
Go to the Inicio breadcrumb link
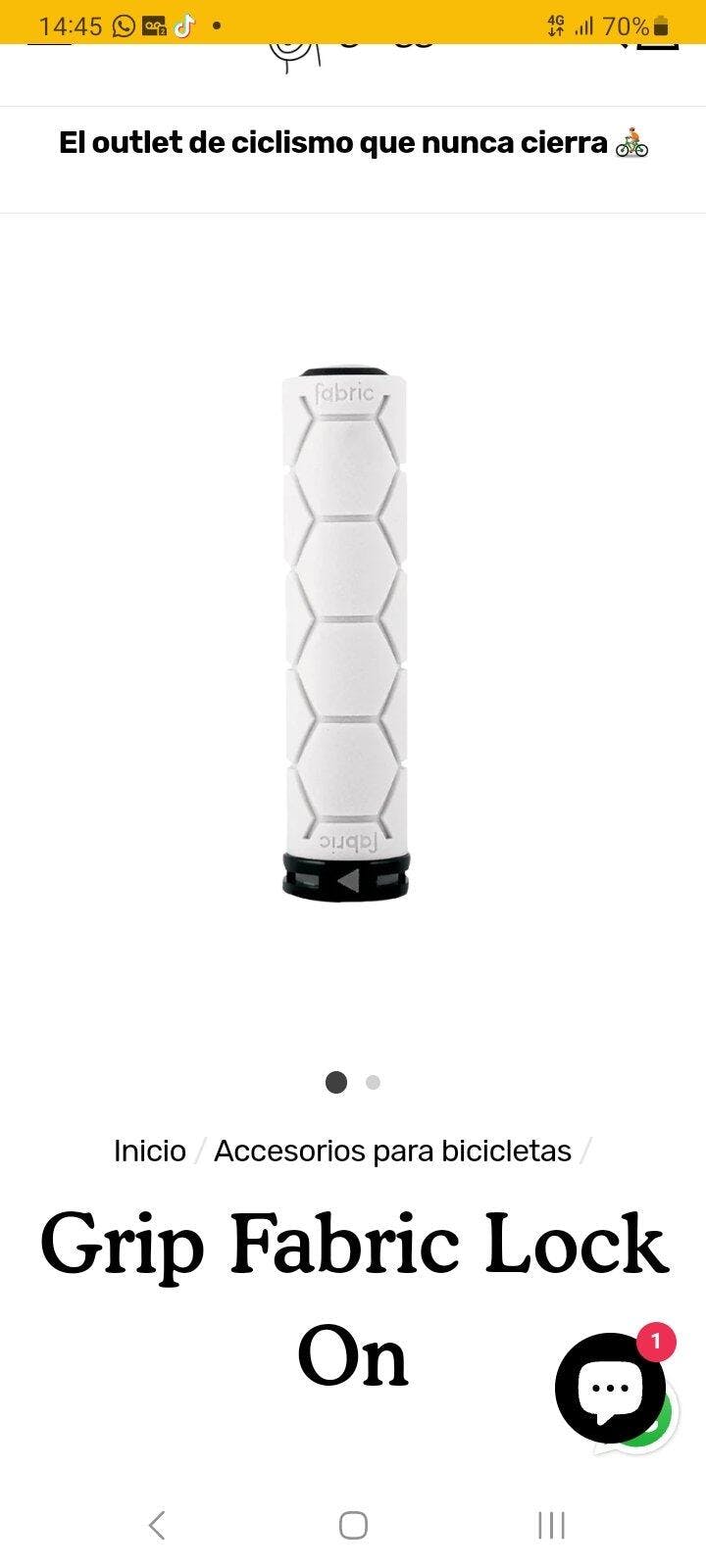pos(150,1151)
